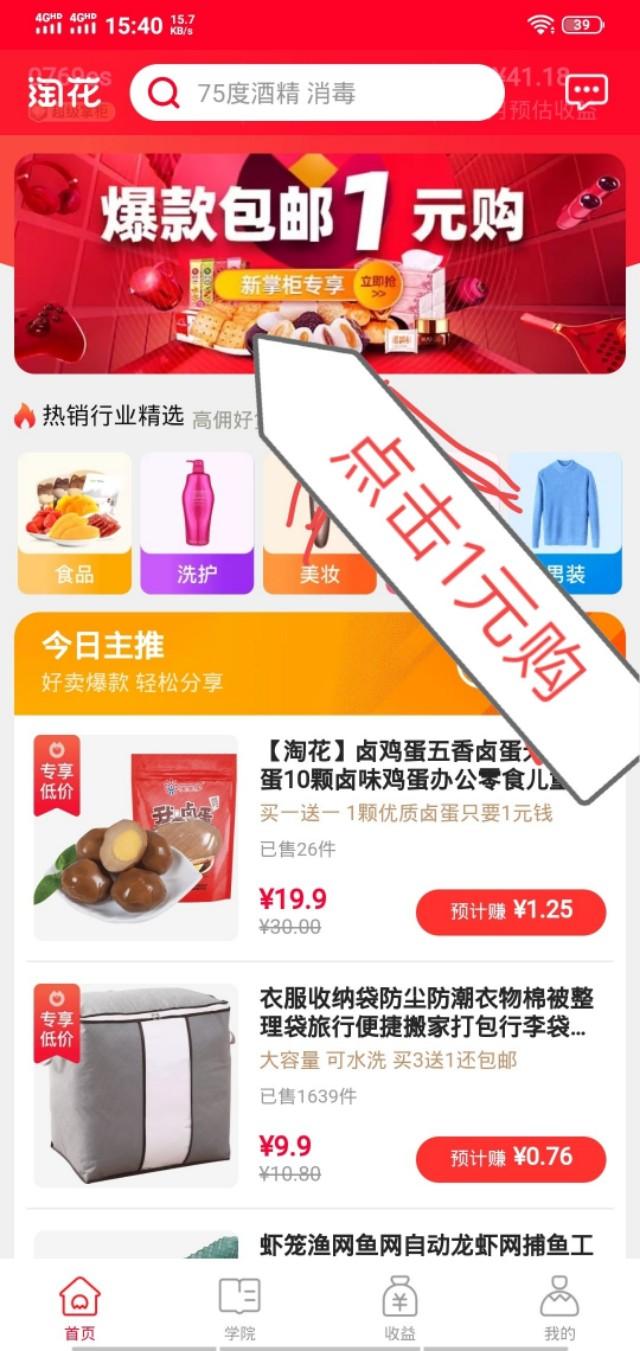Open the 卤鸡蛋五香卤蛋 product
This screenshot has height=1351, width=640.
click(x=320, y=838)
